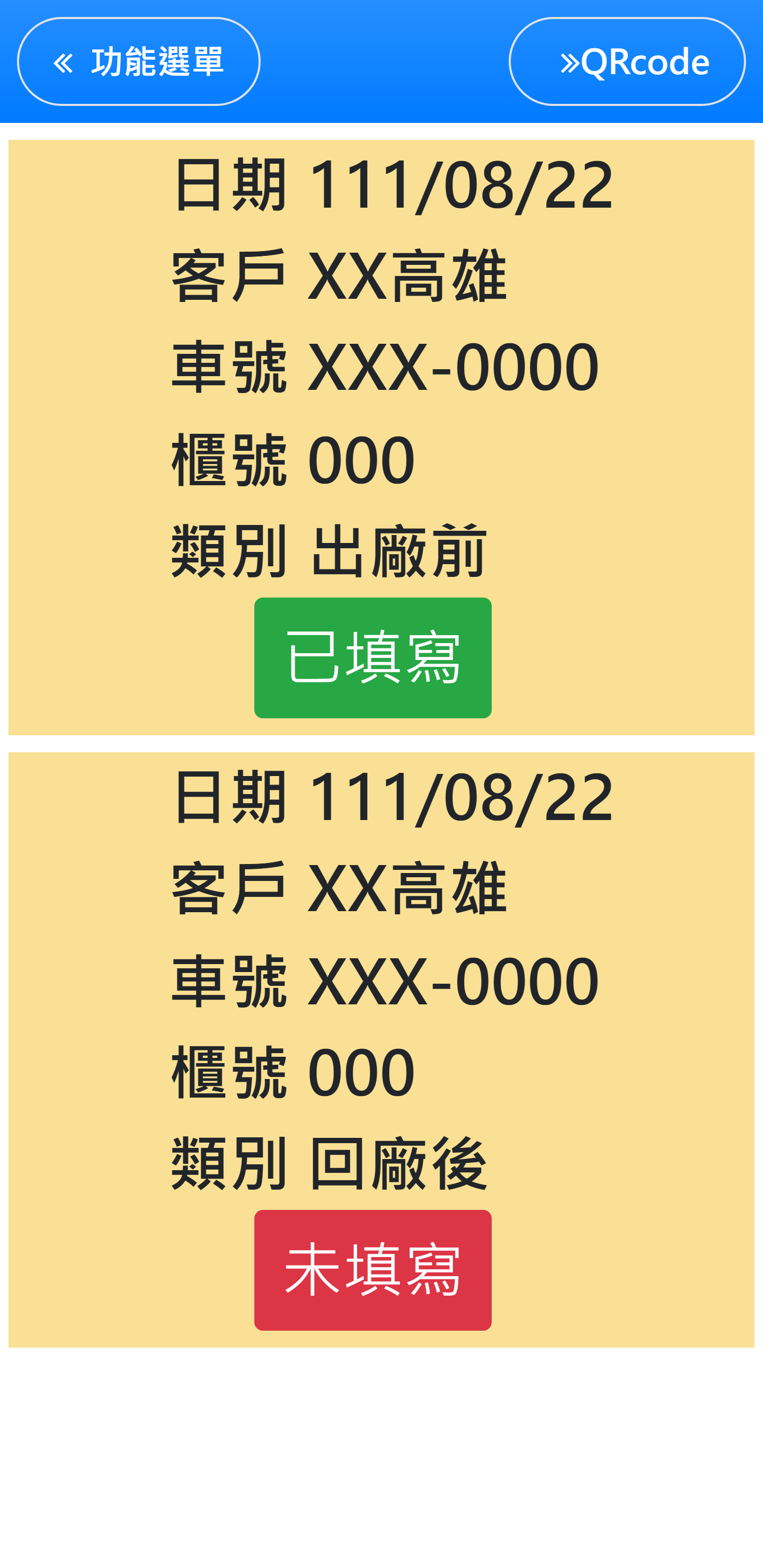Open the QRcode page
Screen dimensions: 763x1568
pyautogui.click(x=627, y=61)
